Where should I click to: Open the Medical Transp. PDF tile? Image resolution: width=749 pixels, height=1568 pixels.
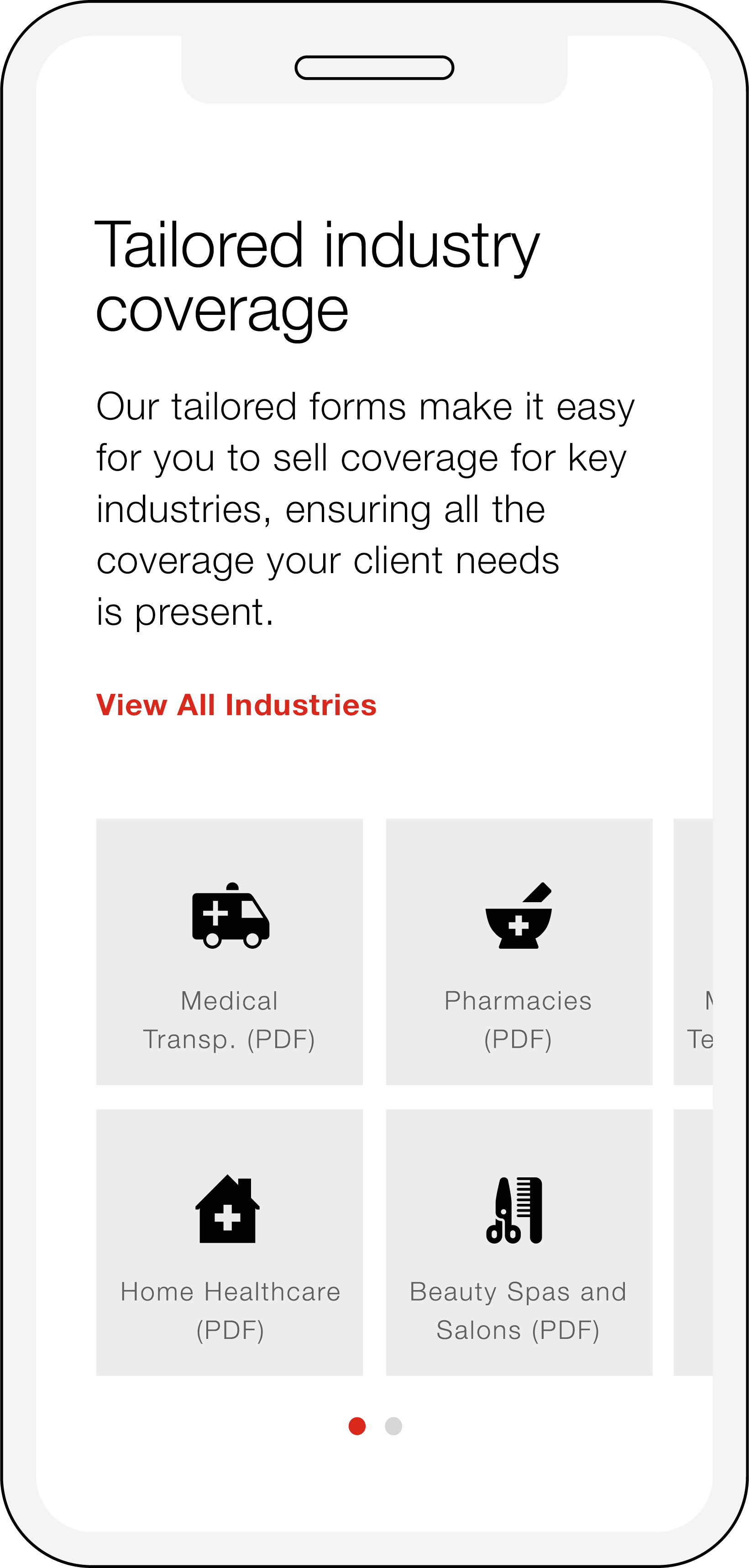[230, 951]
